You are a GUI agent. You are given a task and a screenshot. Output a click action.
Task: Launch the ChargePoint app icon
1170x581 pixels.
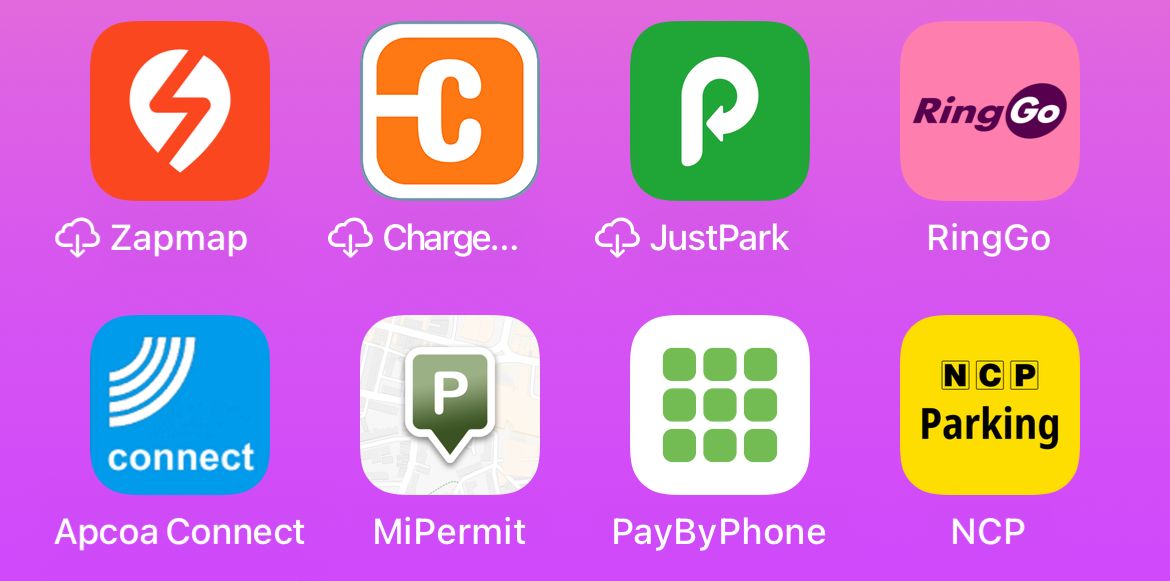(x=450, y=111)
